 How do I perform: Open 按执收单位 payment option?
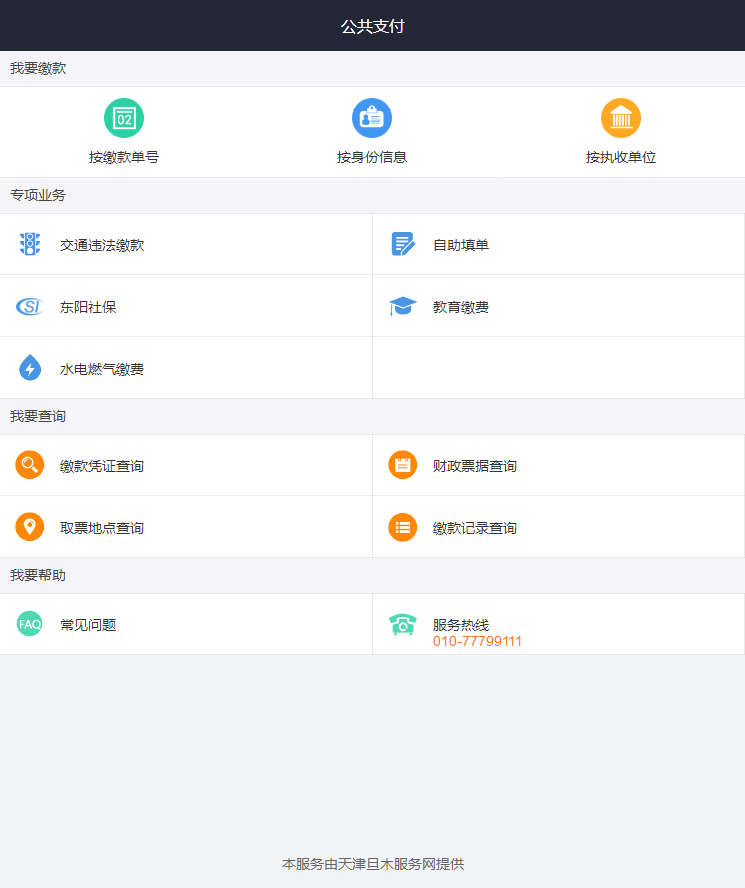[620, 132]
